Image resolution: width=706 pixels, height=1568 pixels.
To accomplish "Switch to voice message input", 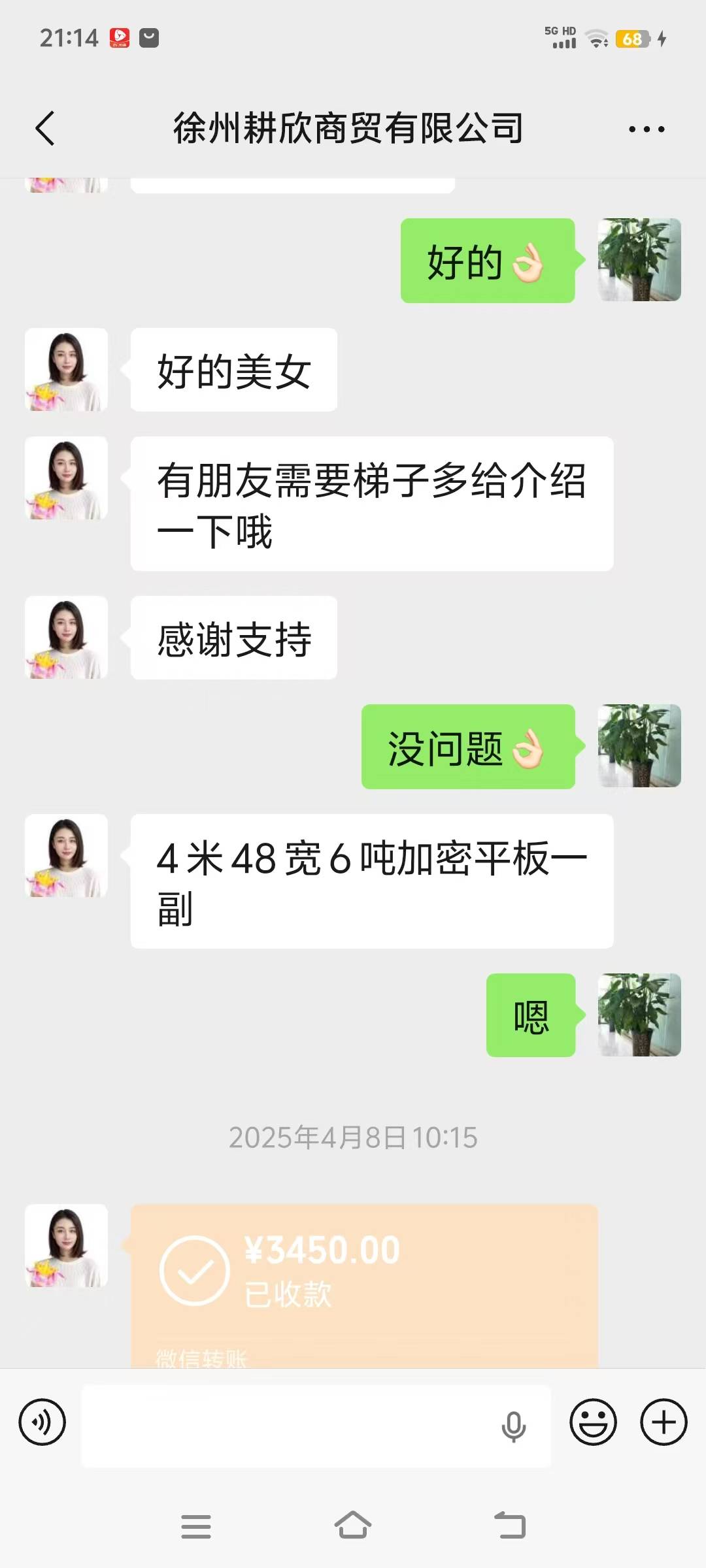I will (x=42, y=1422).
